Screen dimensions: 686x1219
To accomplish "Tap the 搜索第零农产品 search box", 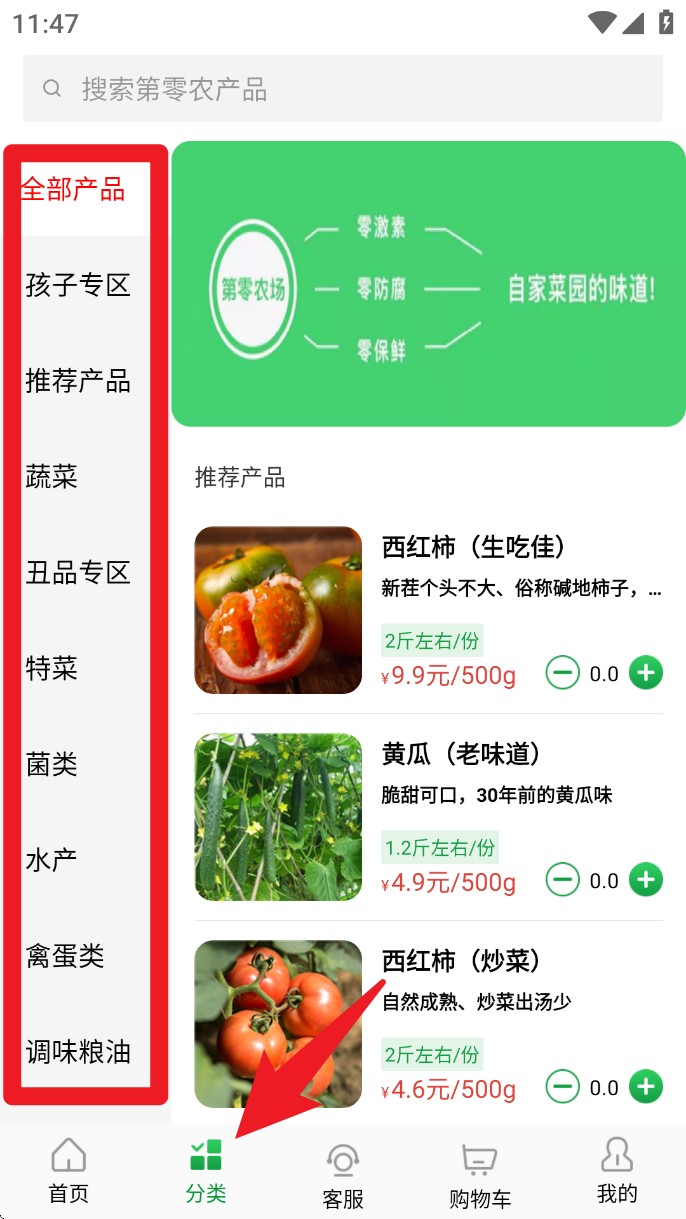I will pyautogui.click(x=342, y=89).
